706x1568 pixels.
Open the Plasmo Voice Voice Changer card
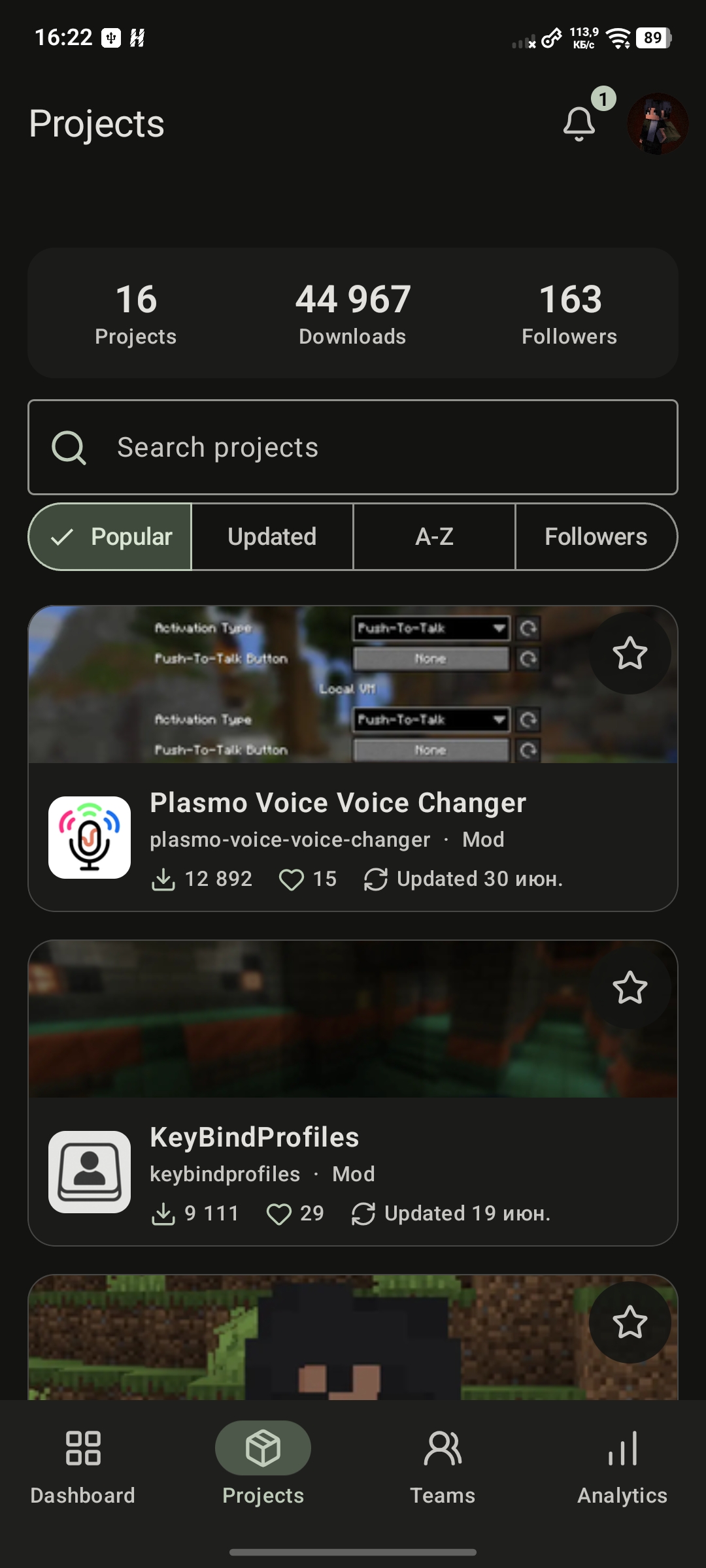click(x=353, y=759)
